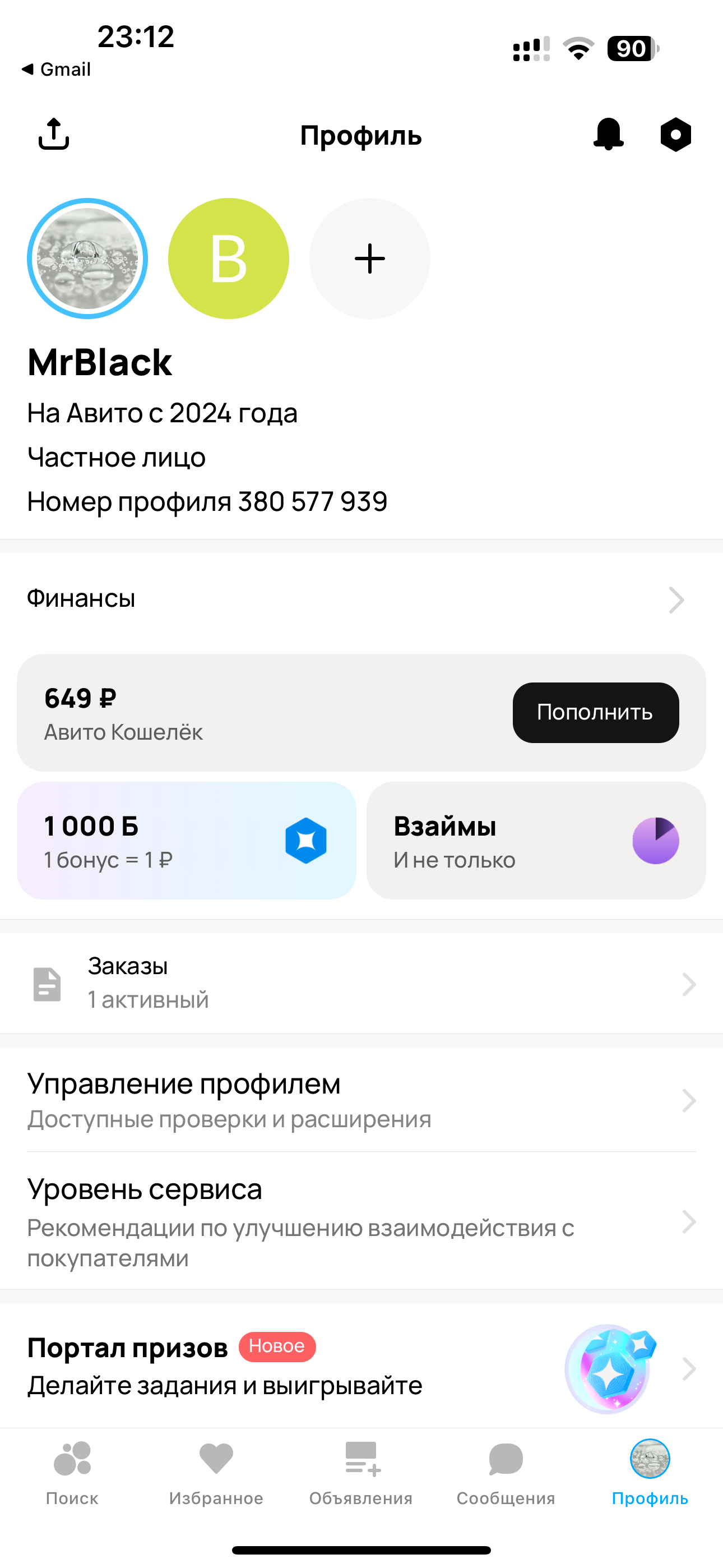Tap Пополнить to top up the wallet
723x1568 pixels.
pos(595,712)
